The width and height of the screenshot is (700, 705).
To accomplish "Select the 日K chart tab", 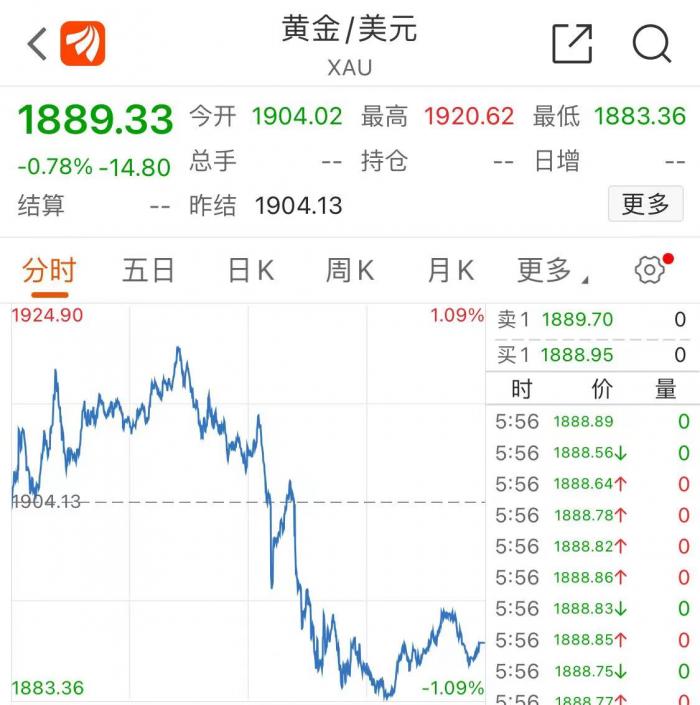I will click(x=250, y=270).
